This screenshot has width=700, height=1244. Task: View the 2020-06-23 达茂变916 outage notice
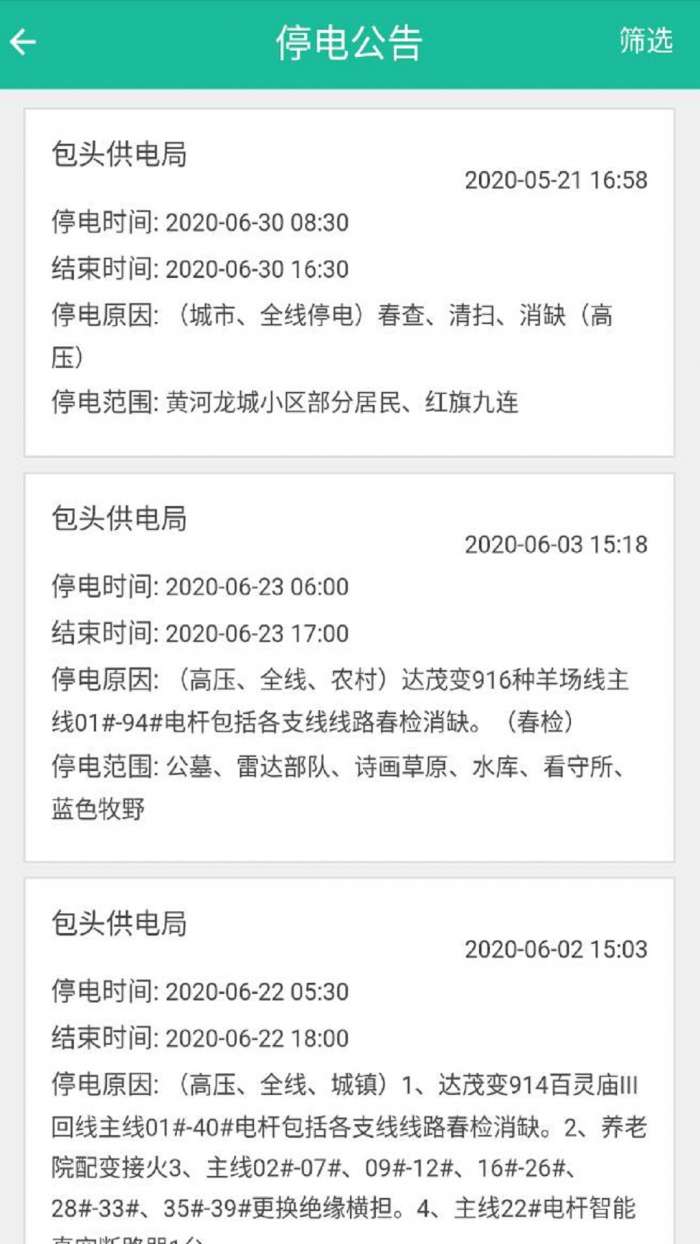349,667
